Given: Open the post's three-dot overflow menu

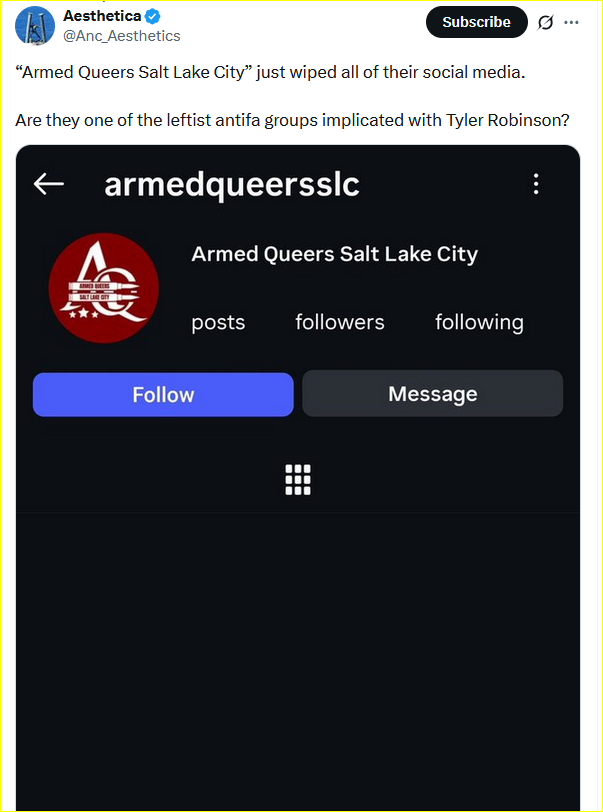Looking at the screenshot, I should tap(571, 22).
